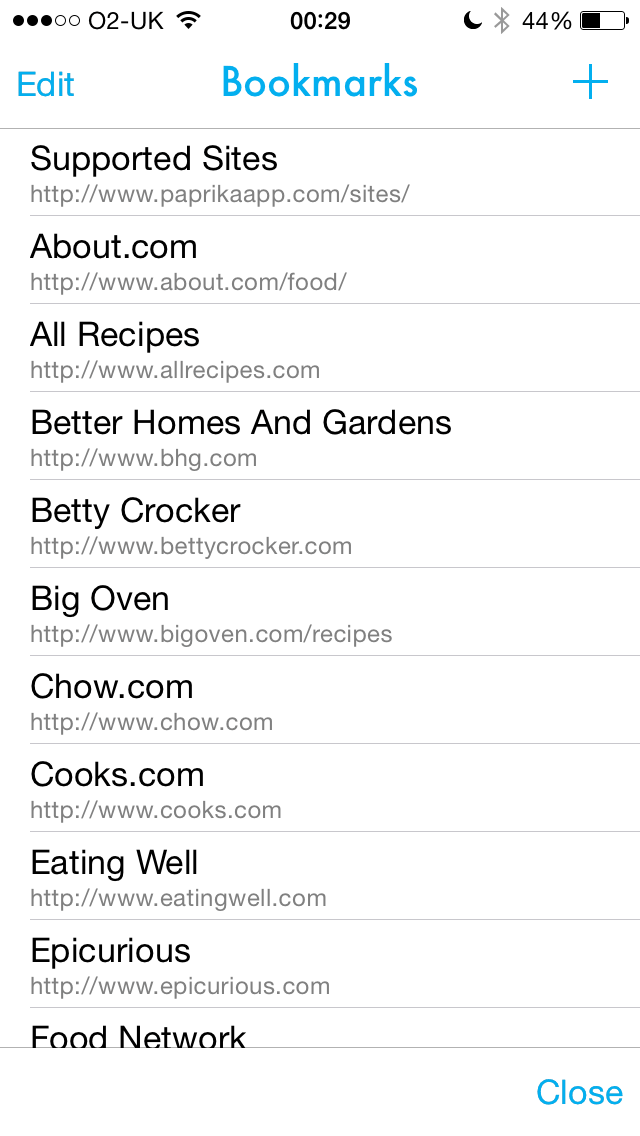Add a new bookmark with plus icon
Screen dimensions: 640x1136
point(590,82)
